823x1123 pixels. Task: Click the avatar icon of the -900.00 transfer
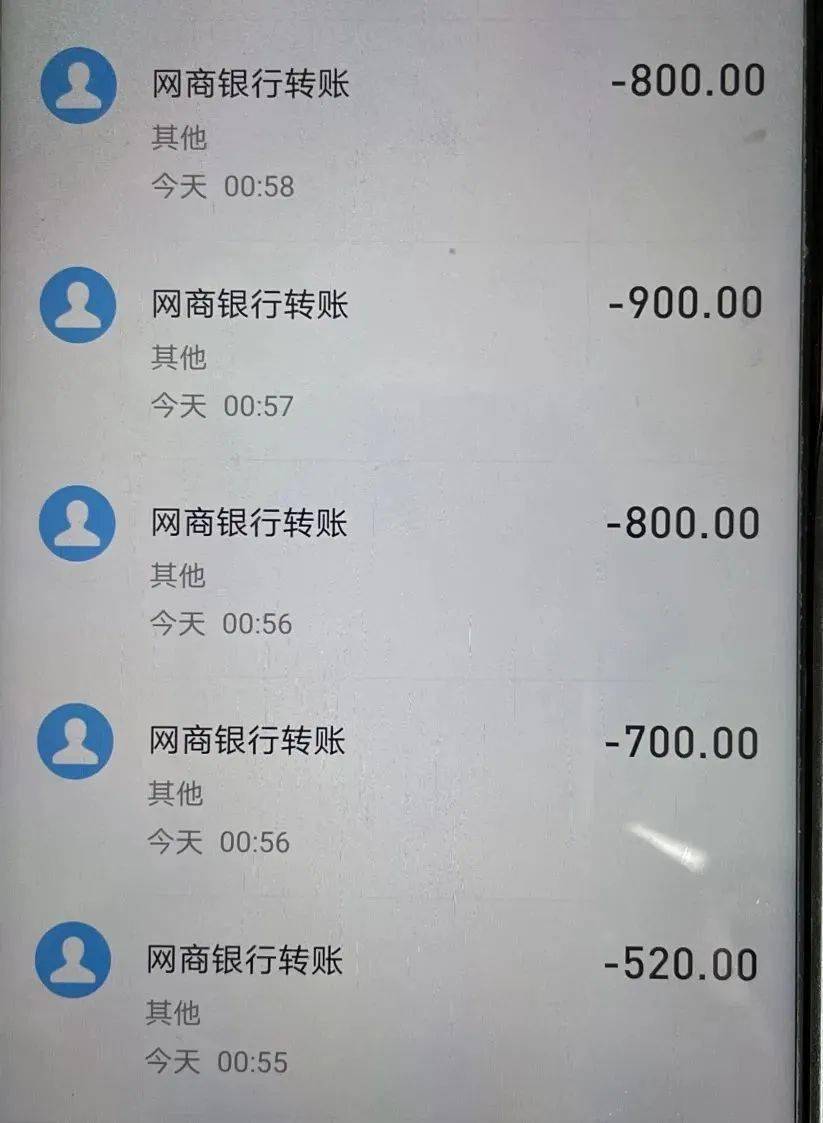tap(78, 305)
